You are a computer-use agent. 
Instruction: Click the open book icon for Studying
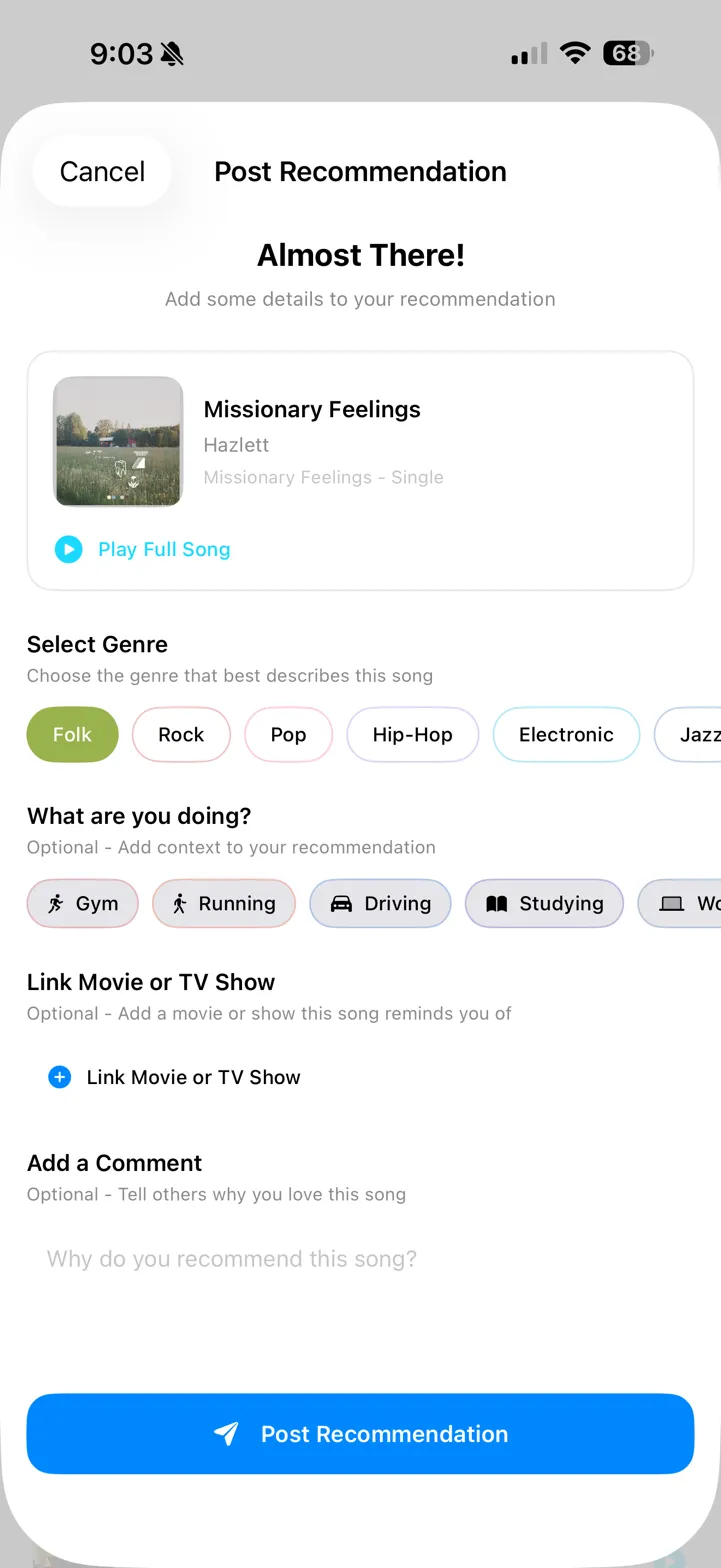(x=495, y=903)
